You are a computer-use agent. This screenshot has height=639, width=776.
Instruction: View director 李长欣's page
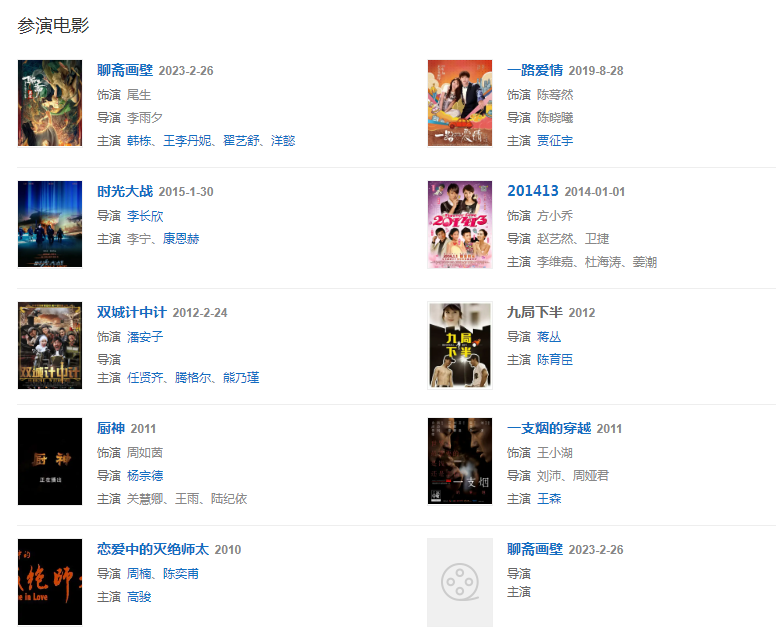[x=145, y=215]
